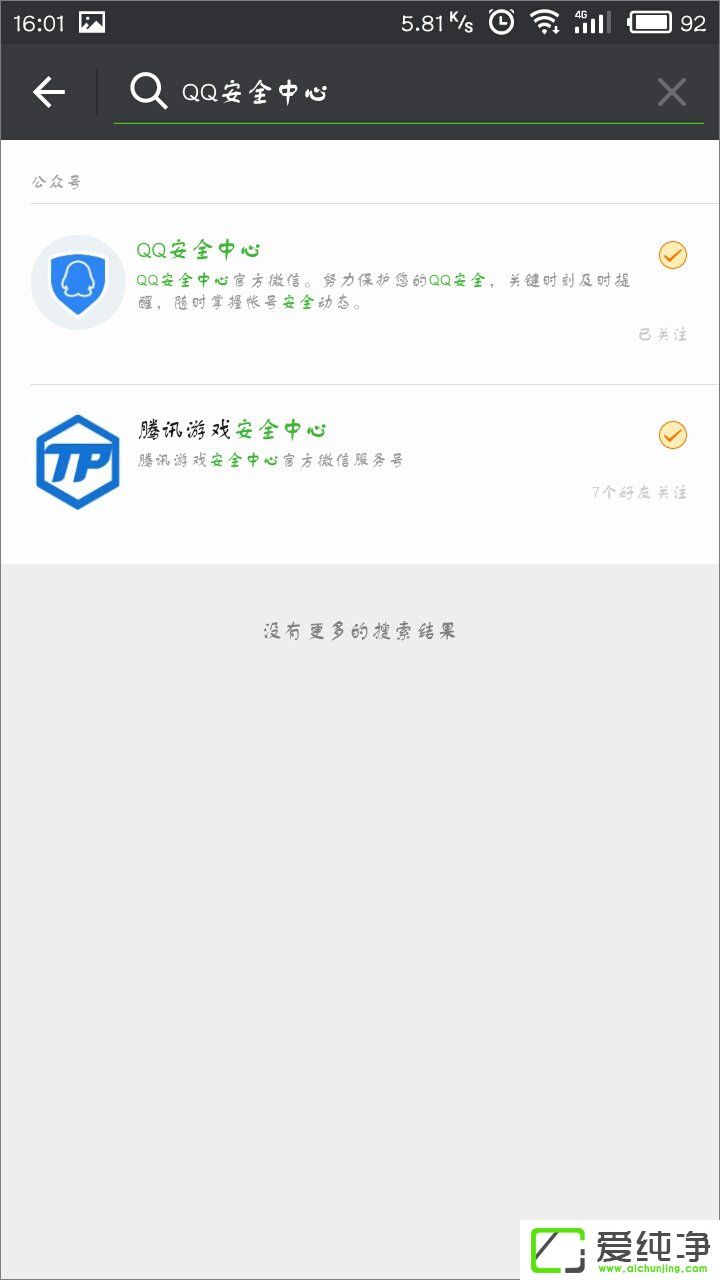The height and width of the screenshot is (1280, 720).
Task: Tap the 腾讯游戏安全中心 TP hexagon logo
Action: pos(78,458)
